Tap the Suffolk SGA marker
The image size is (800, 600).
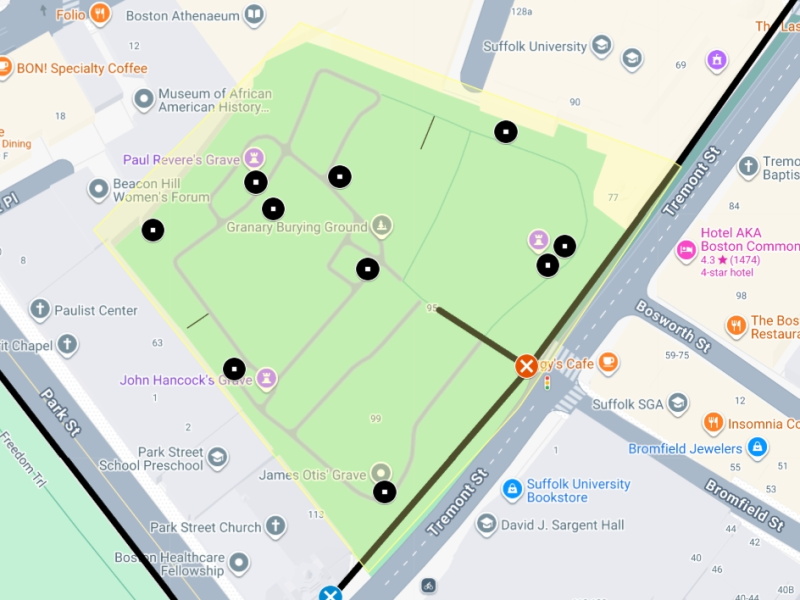[678, 403]
